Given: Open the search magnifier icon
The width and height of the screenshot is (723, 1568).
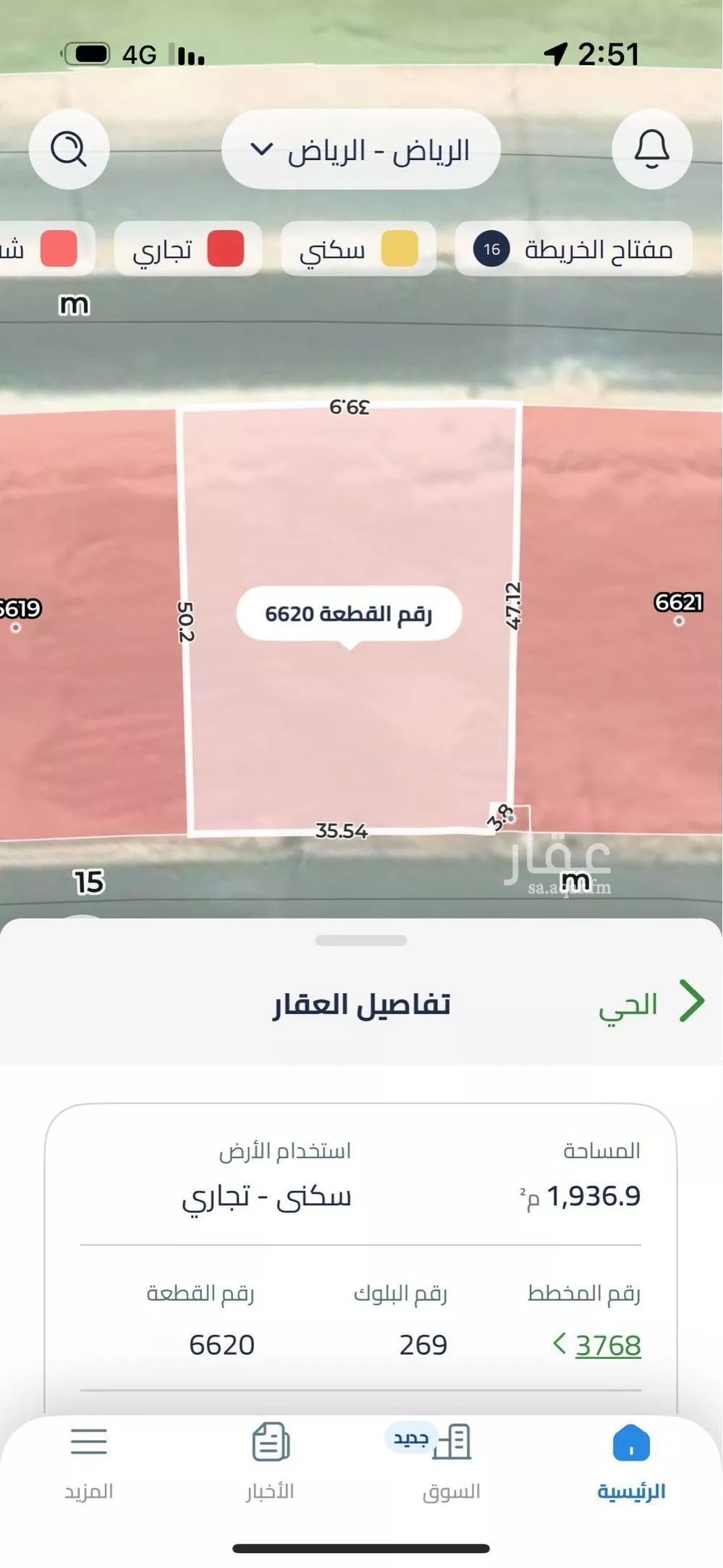Looking at the screenshot, I should [x=69, y=149].
